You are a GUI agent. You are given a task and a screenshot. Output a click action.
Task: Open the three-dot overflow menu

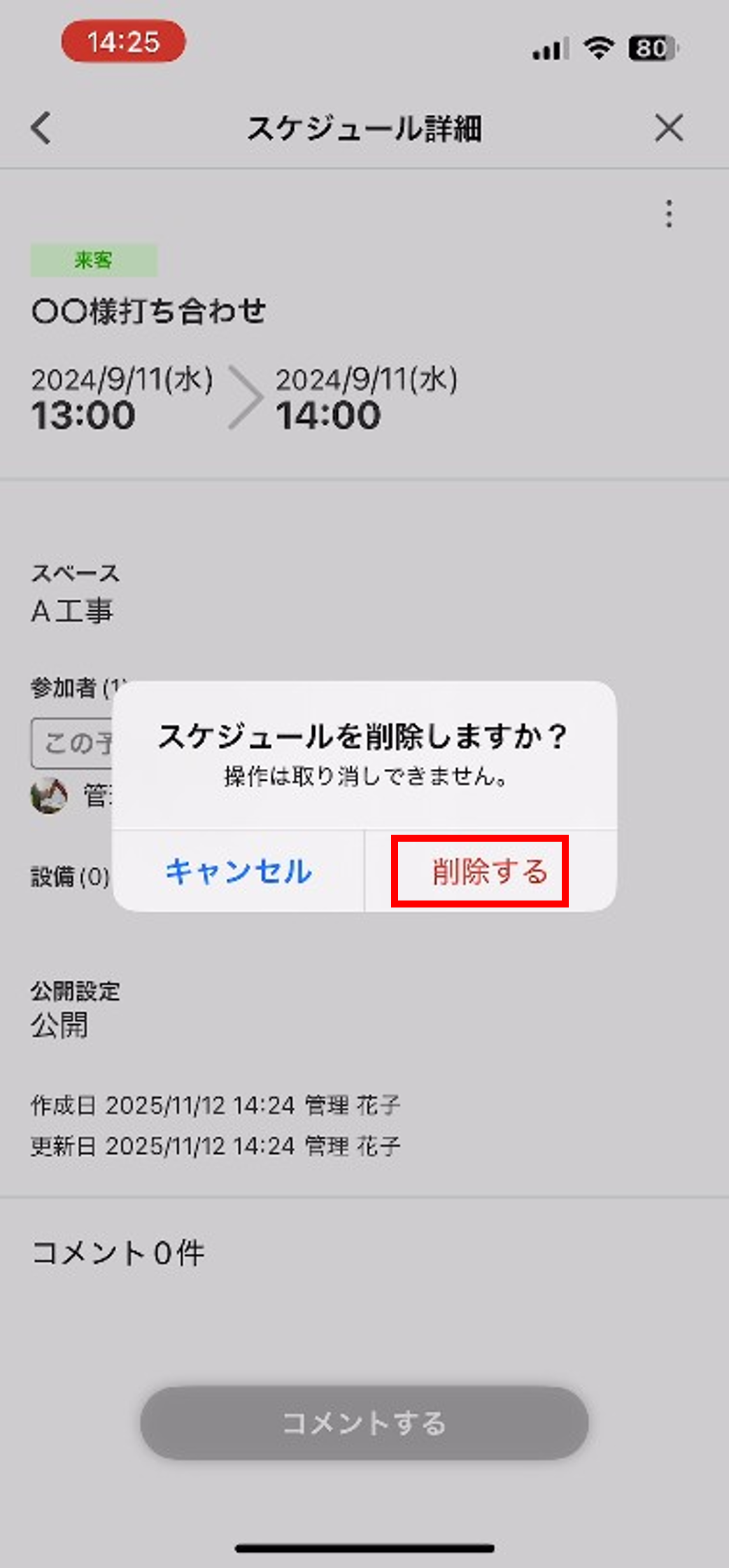[669, 214]
